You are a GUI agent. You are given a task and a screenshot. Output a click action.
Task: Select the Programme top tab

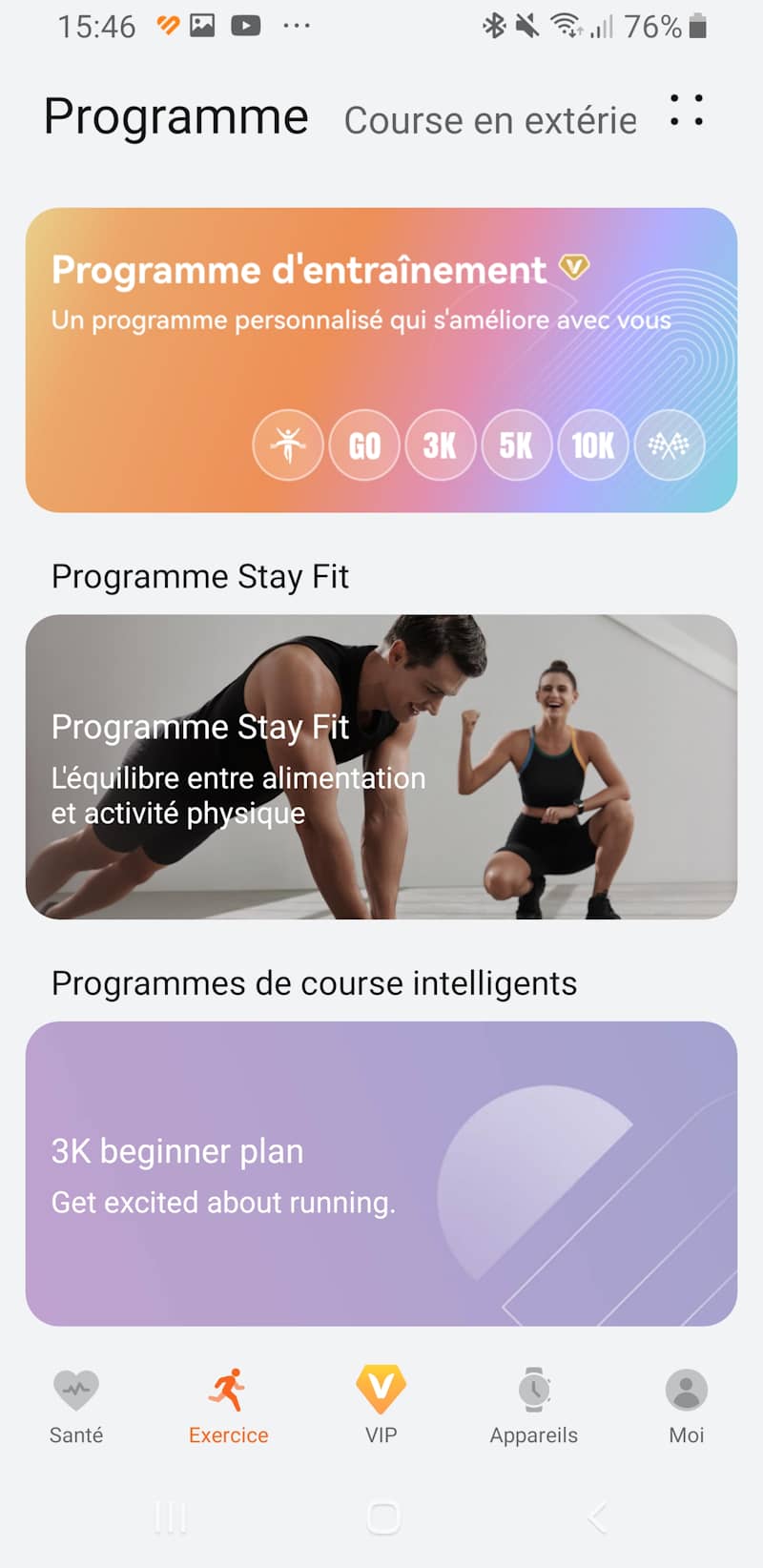[x=176, y=116]
